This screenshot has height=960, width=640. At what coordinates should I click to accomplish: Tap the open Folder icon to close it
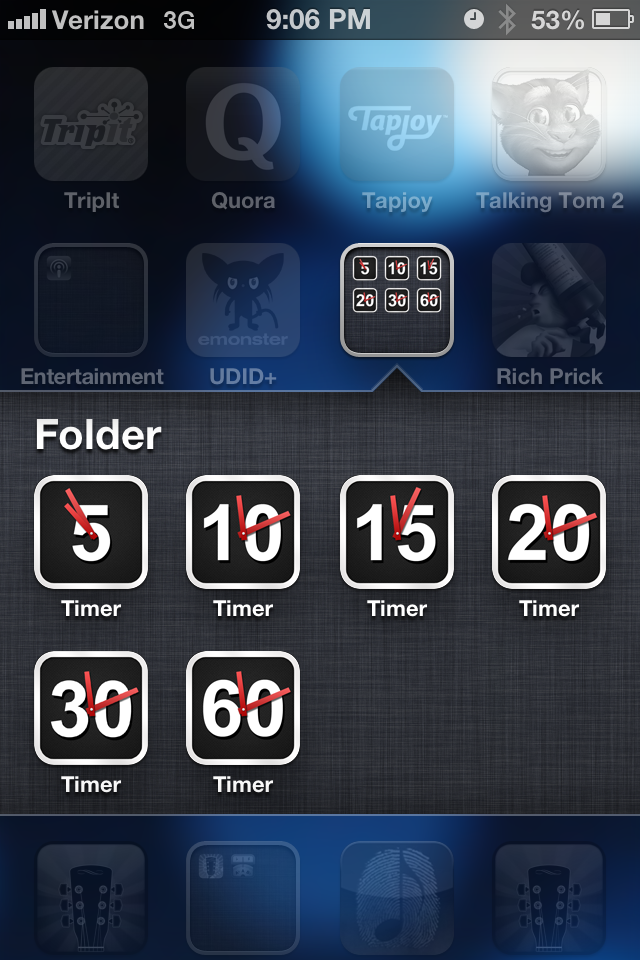tap(397, 300)
